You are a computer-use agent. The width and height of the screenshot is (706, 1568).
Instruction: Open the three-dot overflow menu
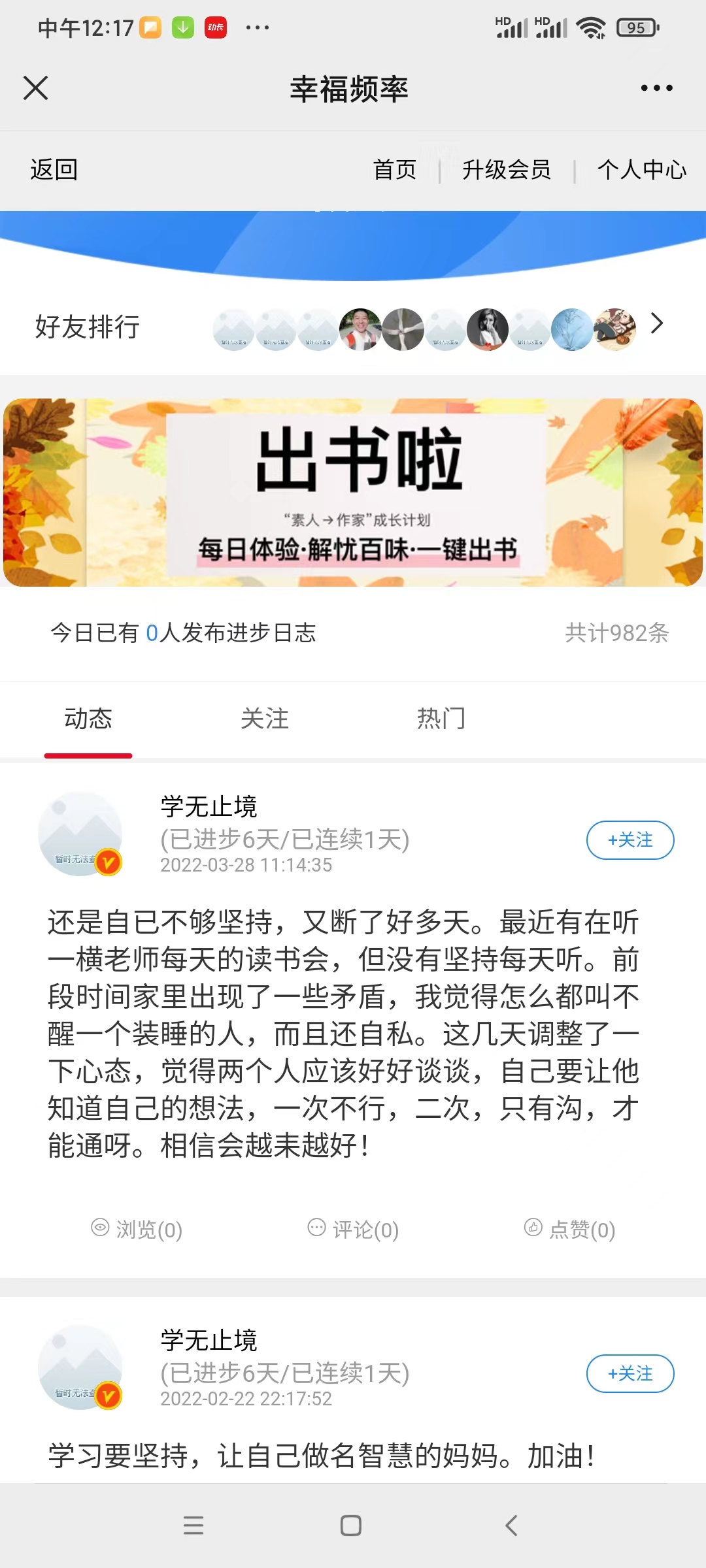[656, 88]
